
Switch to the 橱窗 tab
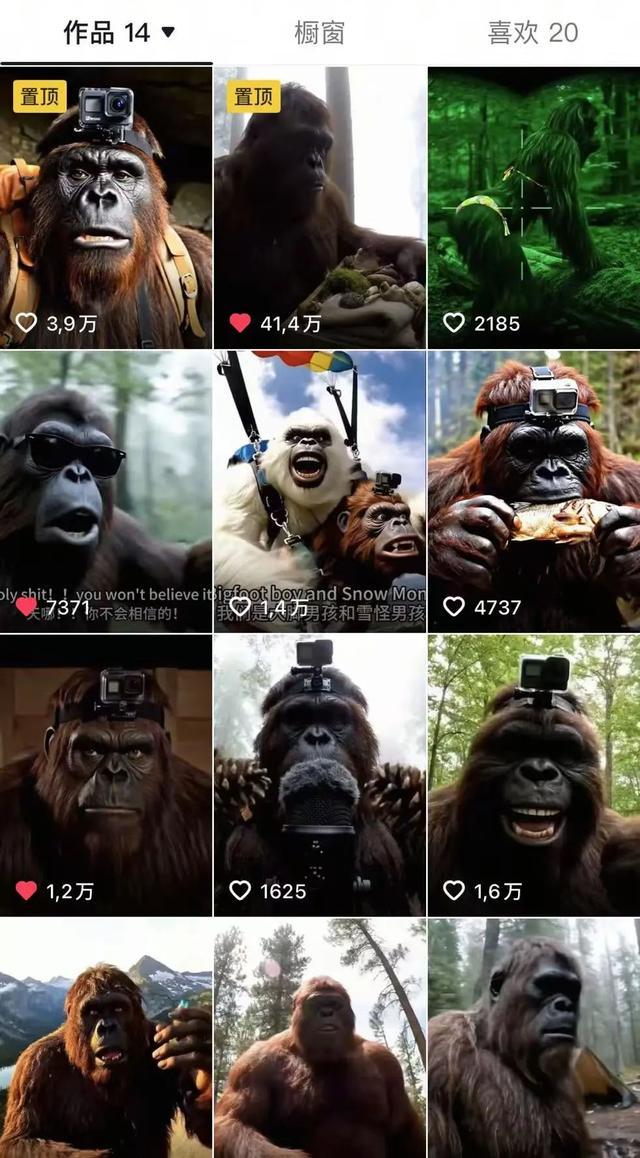click(320, 32)
